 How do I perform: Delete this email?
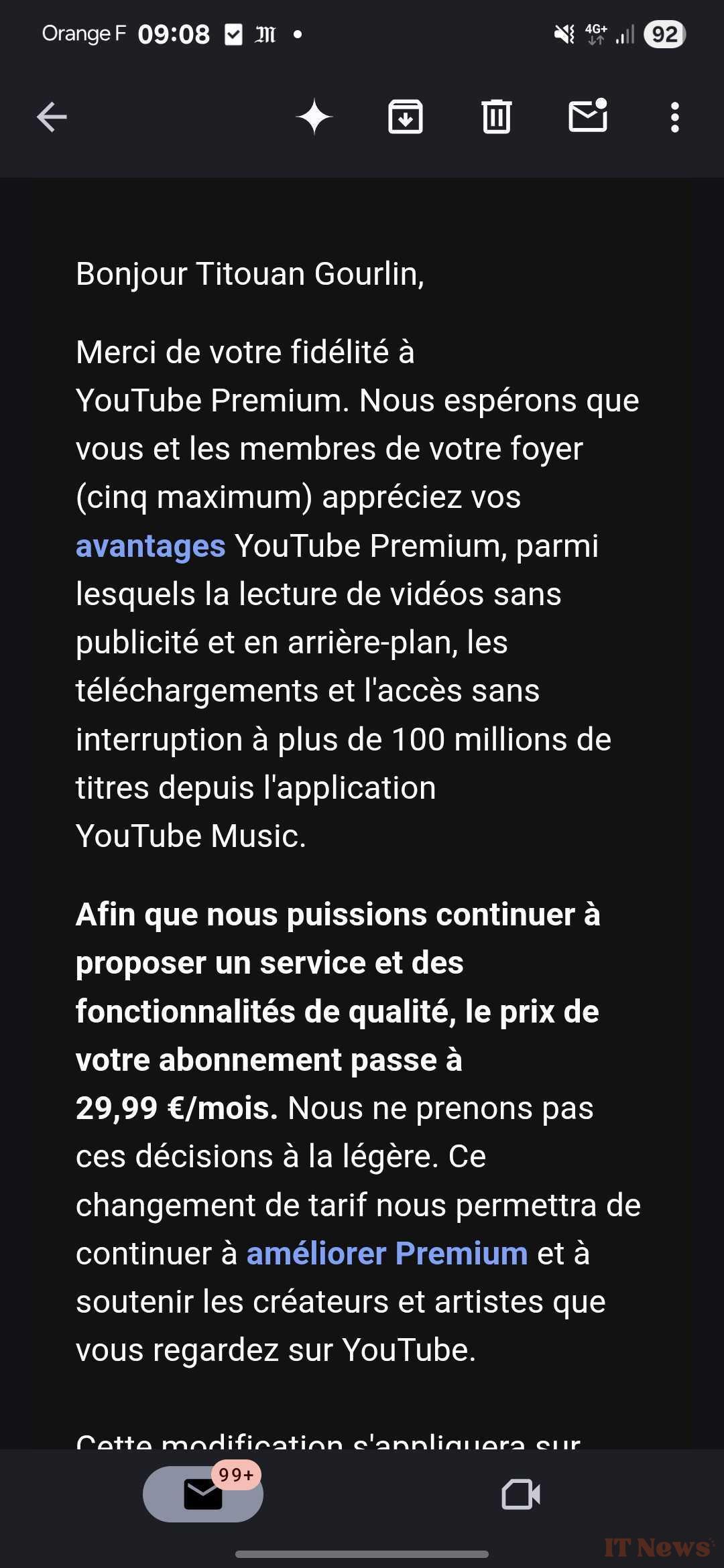tap(497, 117)
